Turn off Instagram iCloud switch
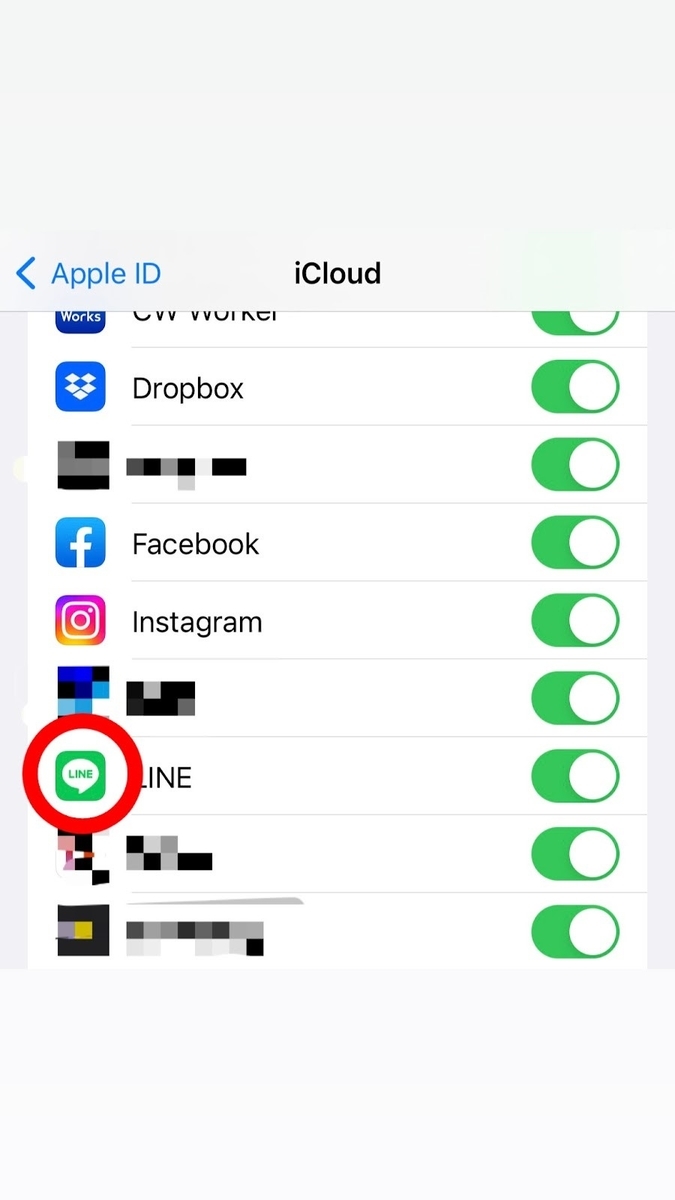675x1200 pixels. [x=574, y=621]
